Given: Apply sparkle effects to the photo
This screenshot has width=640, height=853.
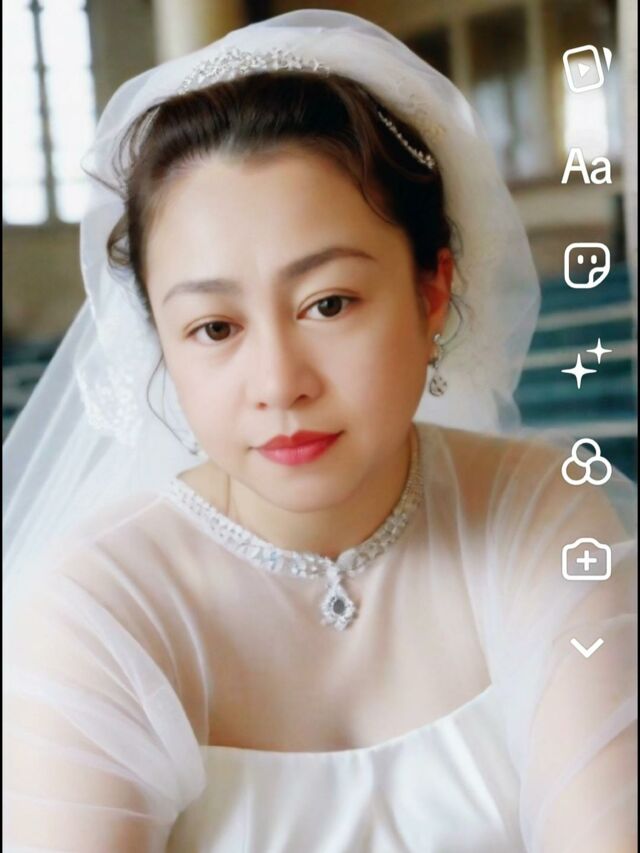Looking at the screenshot, I should (x=586, y=364).
